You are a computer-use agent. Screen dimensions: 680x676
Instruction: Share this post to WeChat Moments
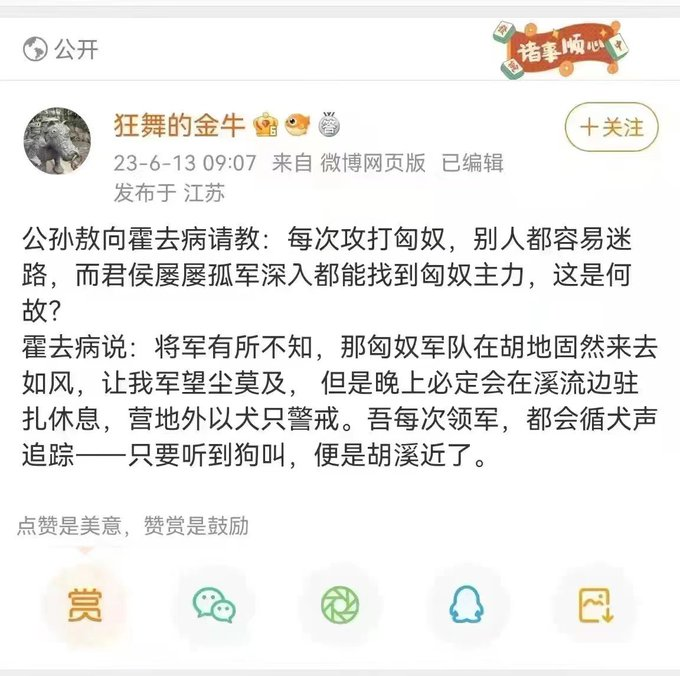coord(340,604)
